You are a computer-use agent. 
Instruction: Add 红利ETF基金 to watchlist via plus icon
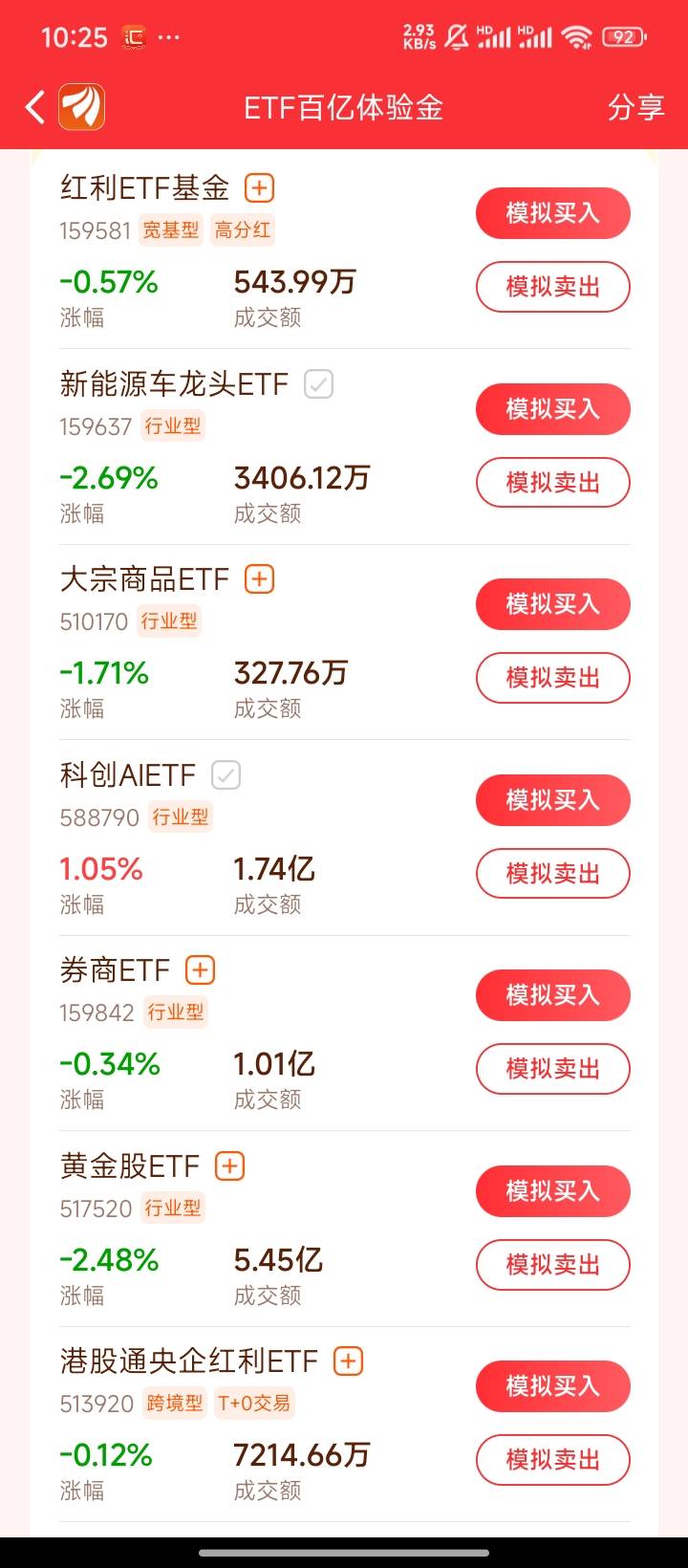260,187
